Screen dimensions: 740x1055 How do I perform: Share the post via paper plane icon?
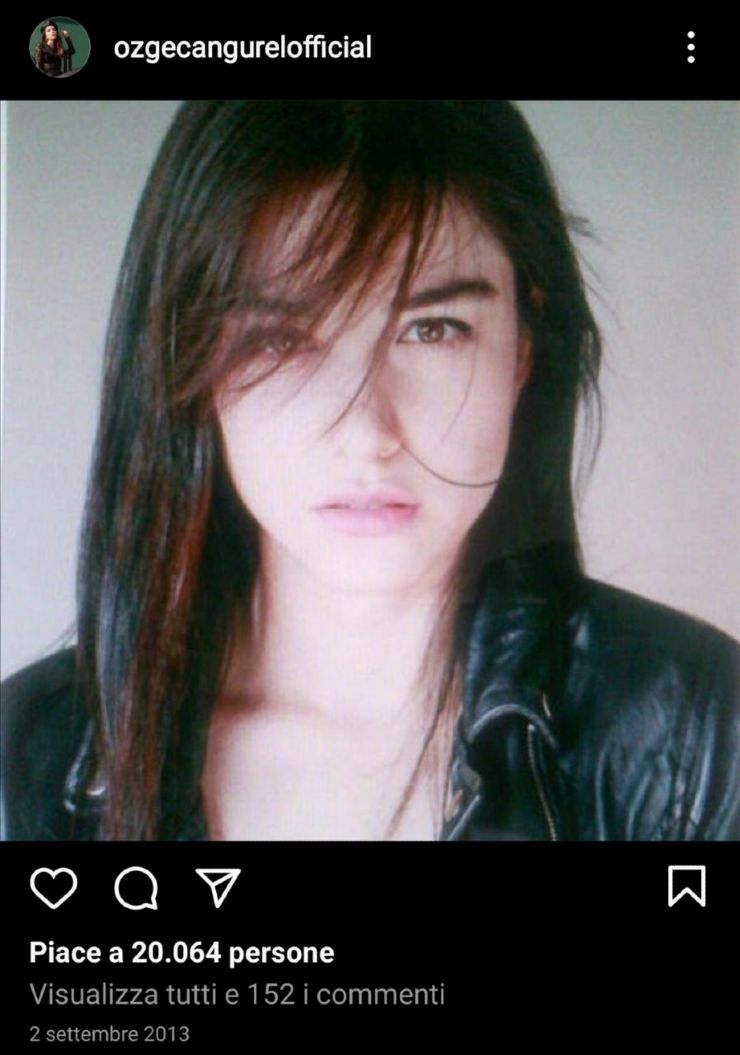(x=217, y=886)
